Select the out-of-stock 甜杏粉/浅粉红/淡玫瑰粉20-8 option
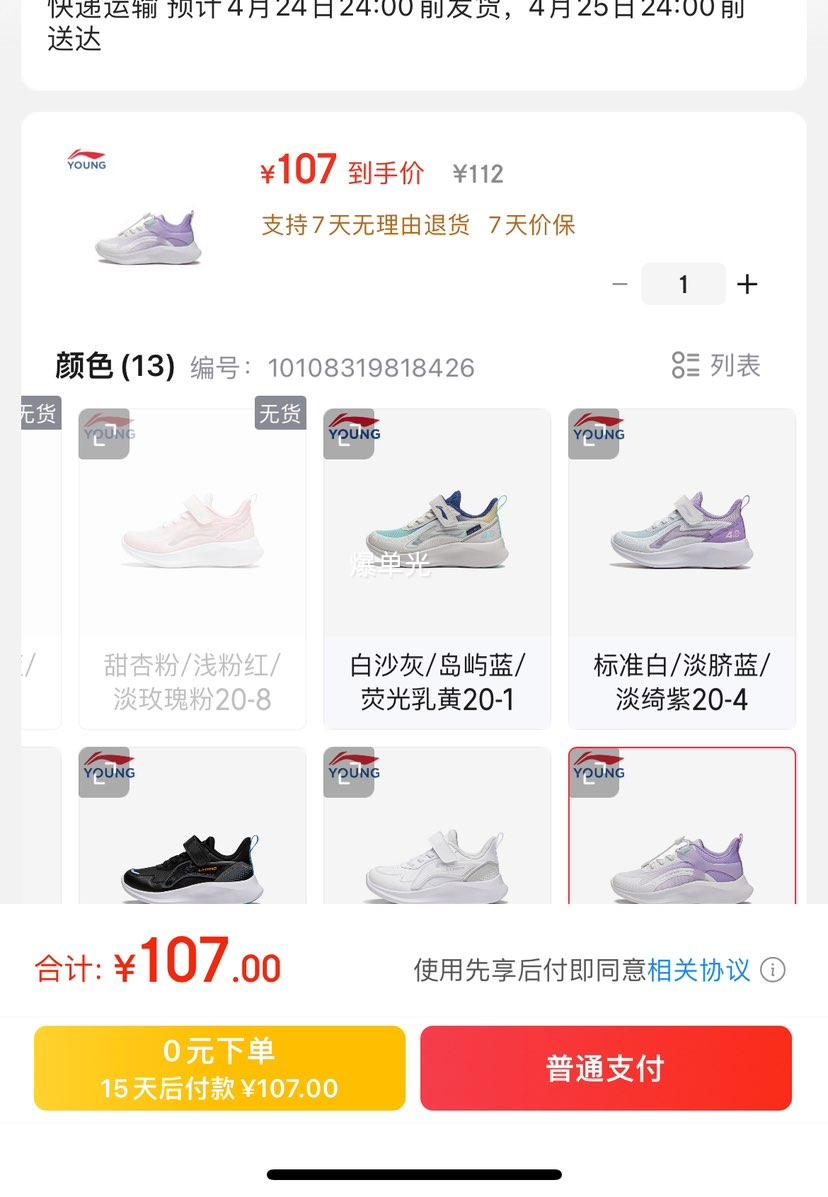 192,568
